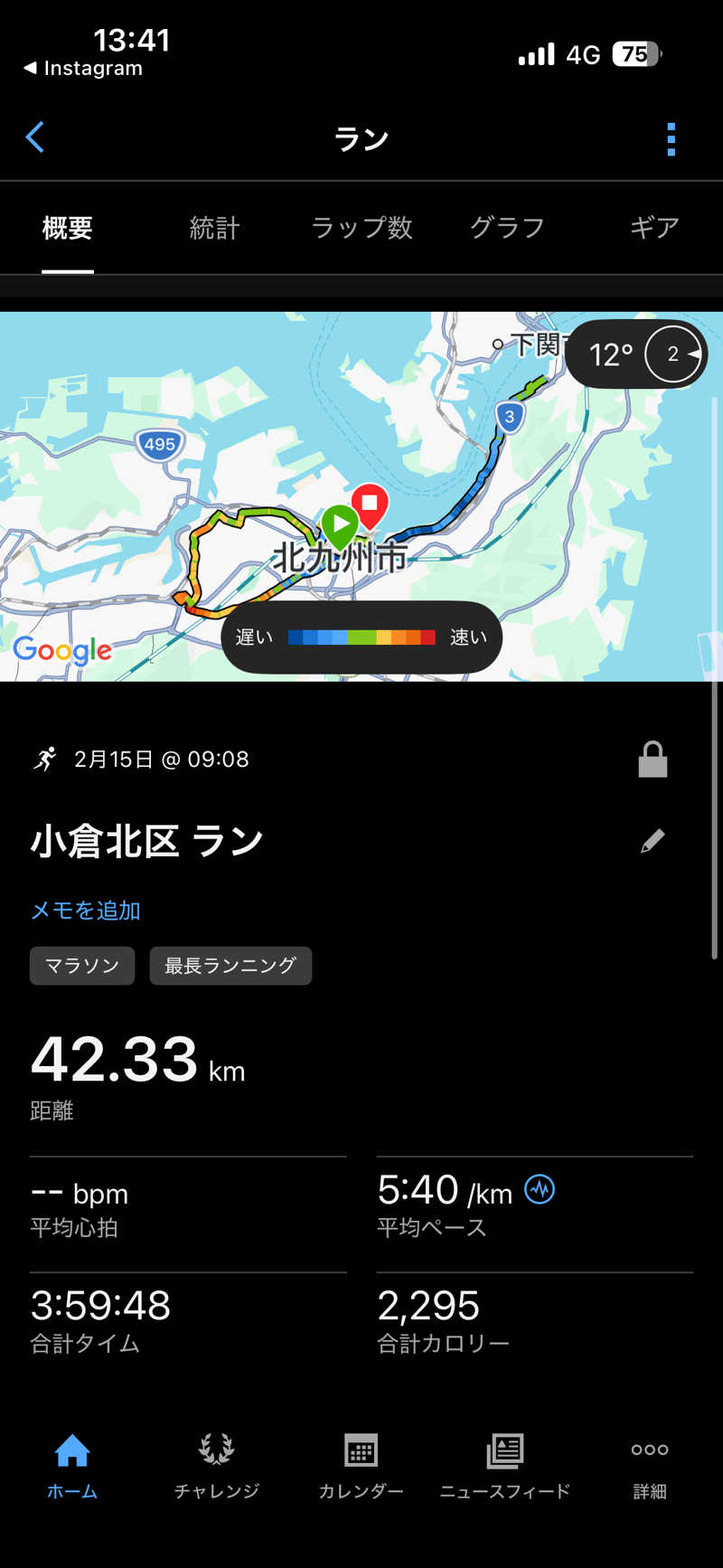Switch to the 統計 tab
Screen dimensions: 723x1568
(x=214, y=228)
